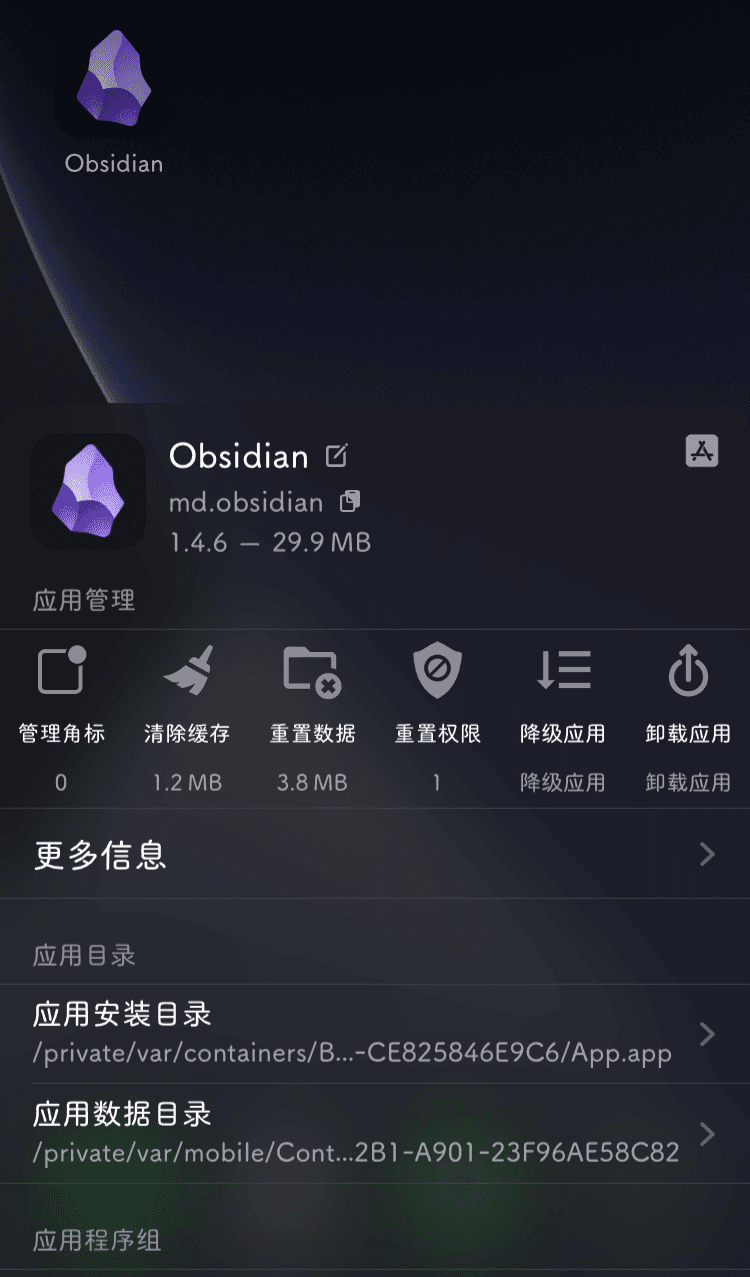Image resolution: width=750 pixels, height=1277 pixels.
Task: Edit the Obsidian app name
Action: tap(337, 456)
